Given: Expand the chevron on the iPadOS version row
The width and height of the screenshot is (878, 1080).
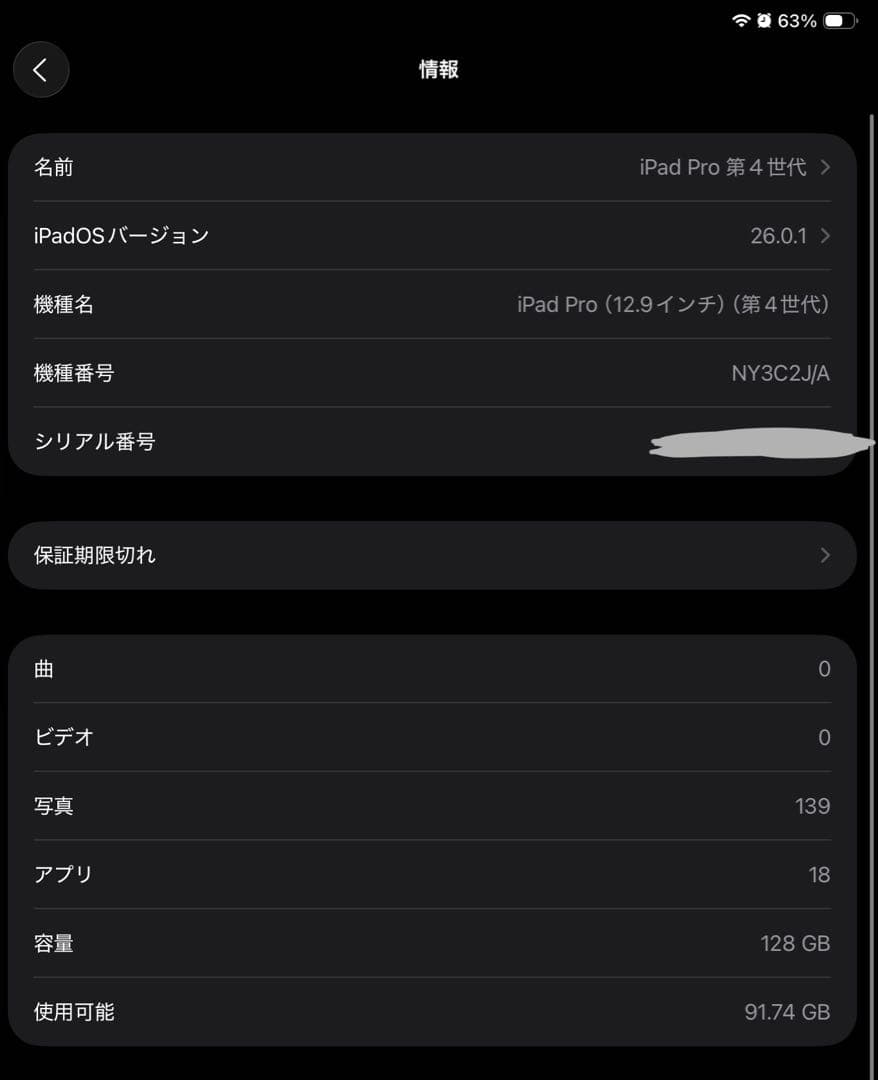Looking at the screenshot, I should (824, 236).
